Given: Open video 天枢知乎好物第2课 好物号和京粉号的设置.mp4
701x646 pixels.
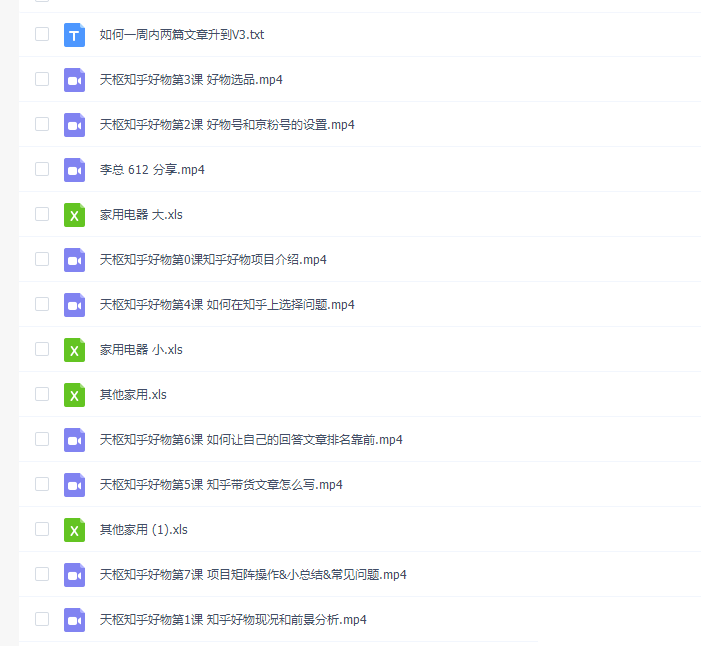Looking at the screenshot, I should [227, 125].
